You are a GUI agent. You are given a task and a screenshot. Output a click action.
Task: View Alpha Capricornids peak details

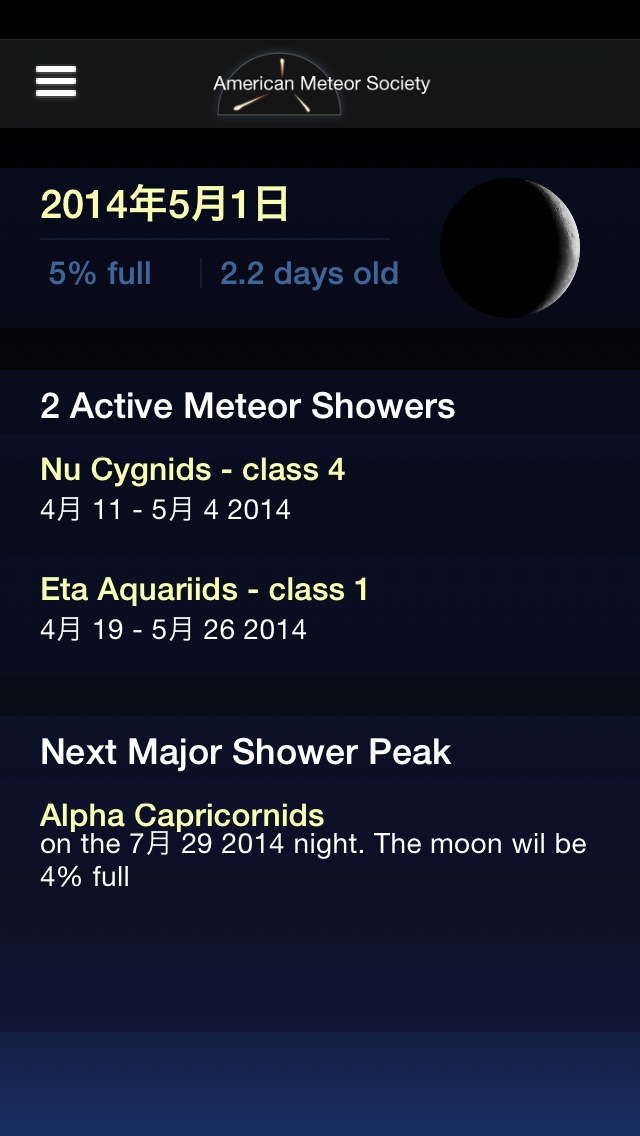coord(182,815)
